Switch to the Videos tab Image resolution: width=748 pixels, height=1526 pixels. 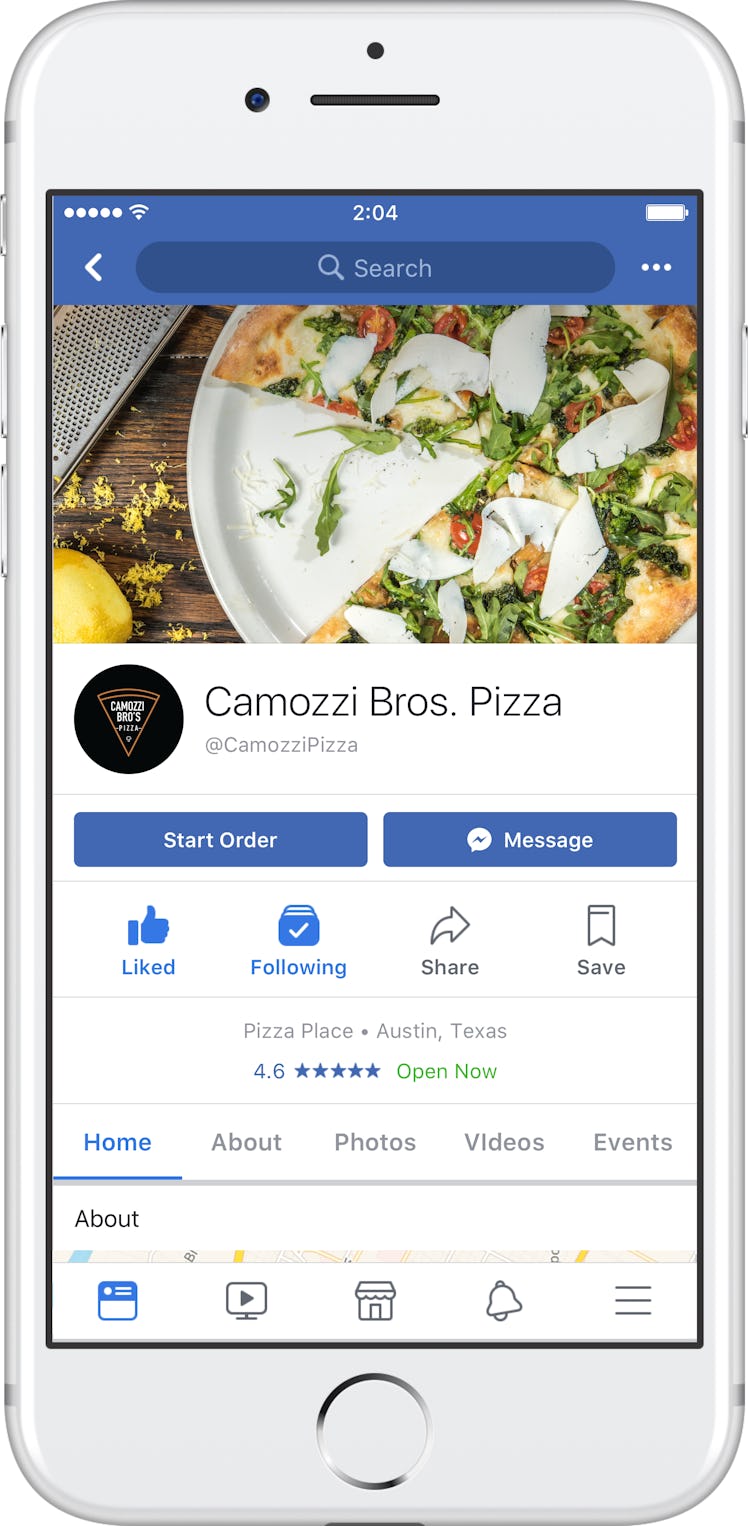click(x=504, y=1142)
